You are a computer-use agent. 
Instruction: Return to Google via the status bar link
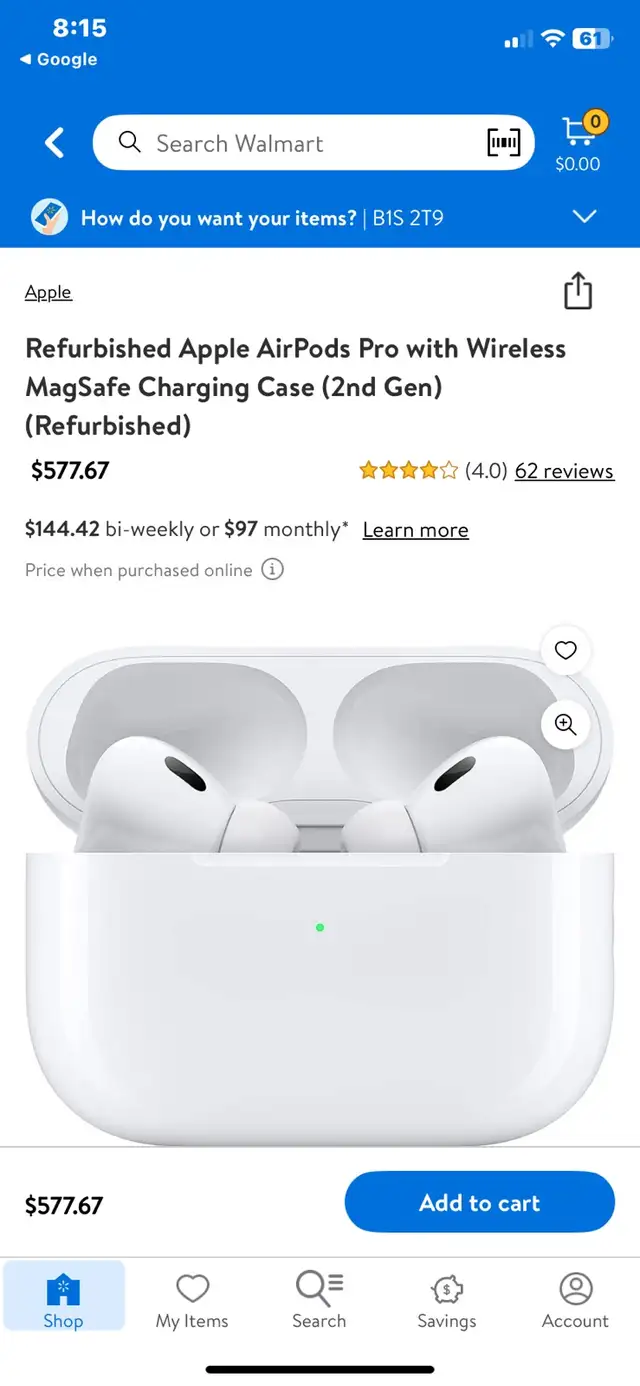click(x=59, y=60)
